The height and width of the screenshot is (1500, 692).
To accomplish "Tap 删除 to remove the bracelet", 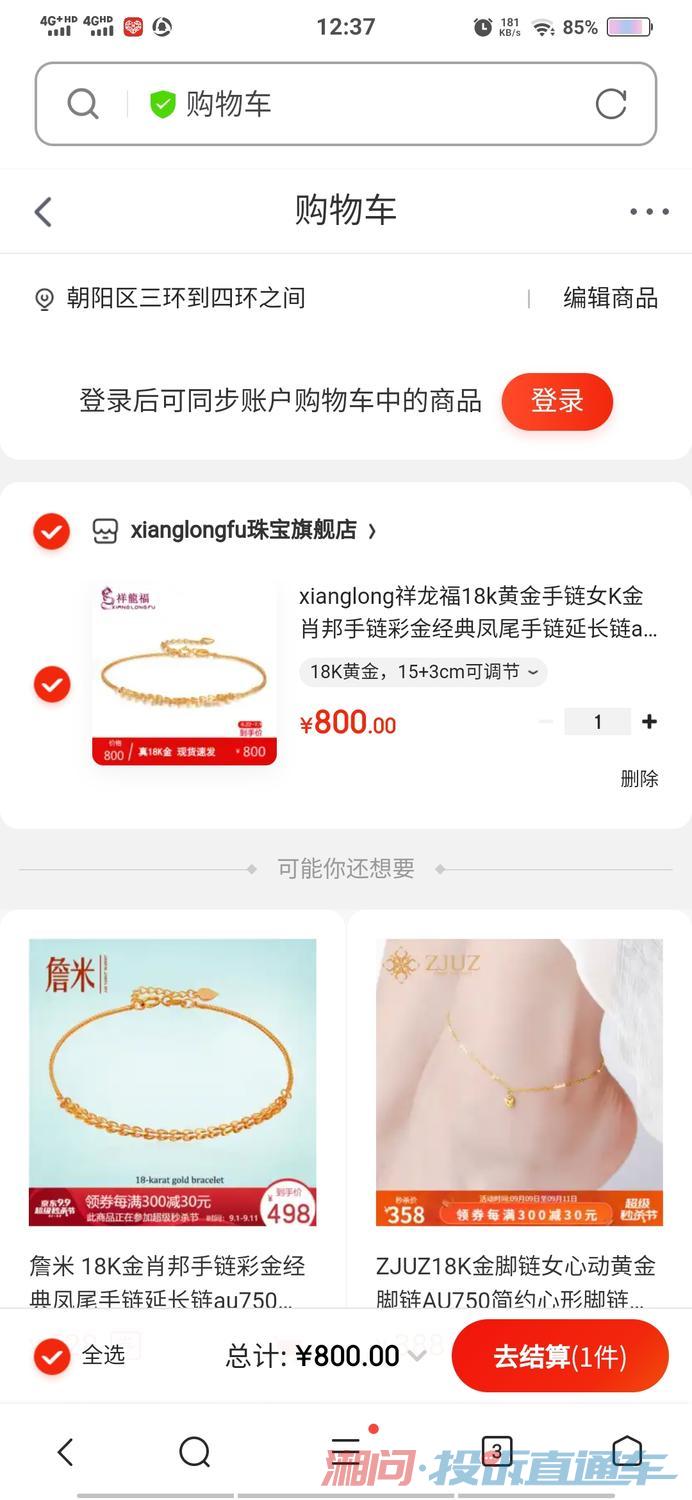I will [639, 779].
